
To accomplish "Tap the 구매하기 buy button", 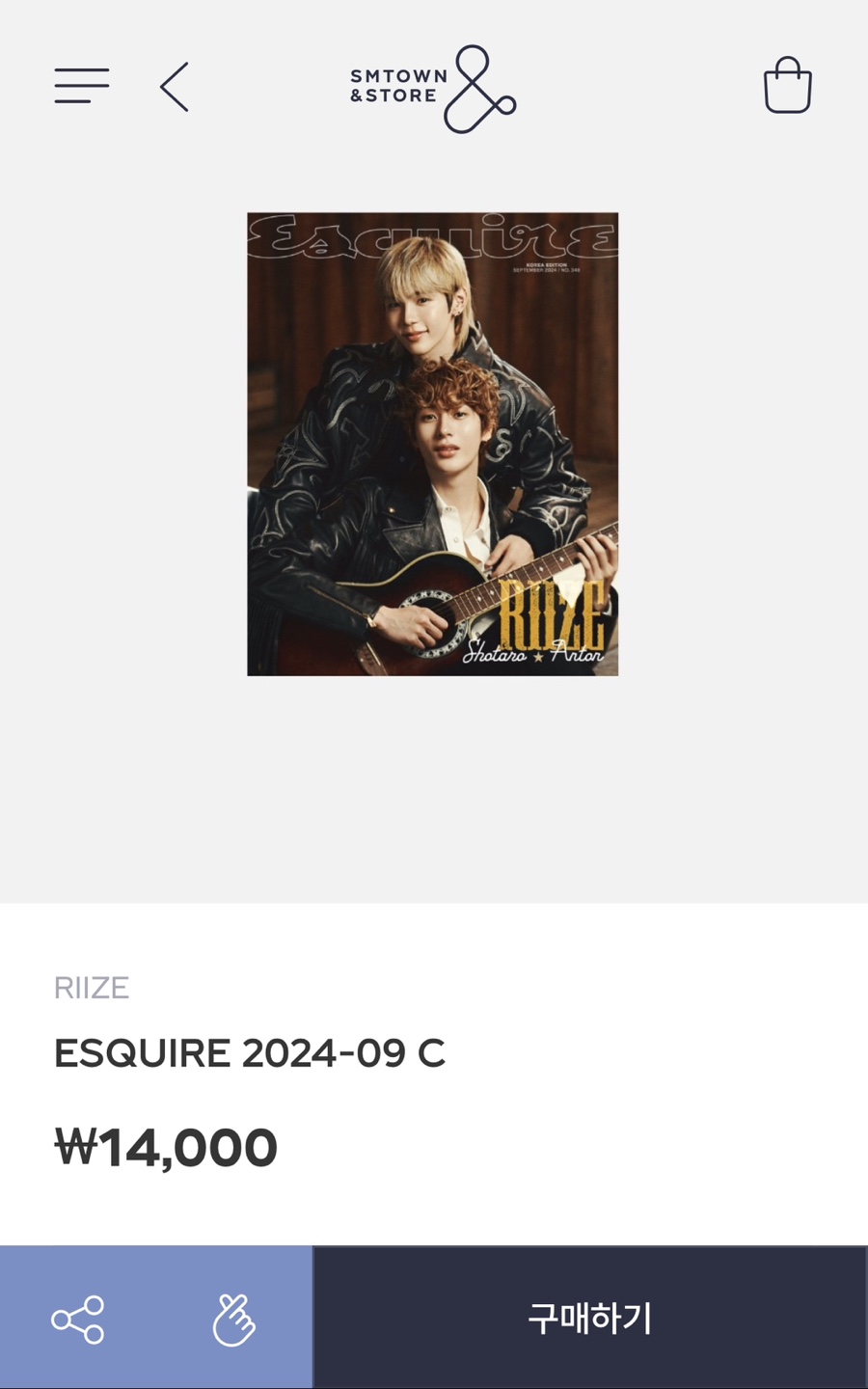I will tap(590, 1318).
